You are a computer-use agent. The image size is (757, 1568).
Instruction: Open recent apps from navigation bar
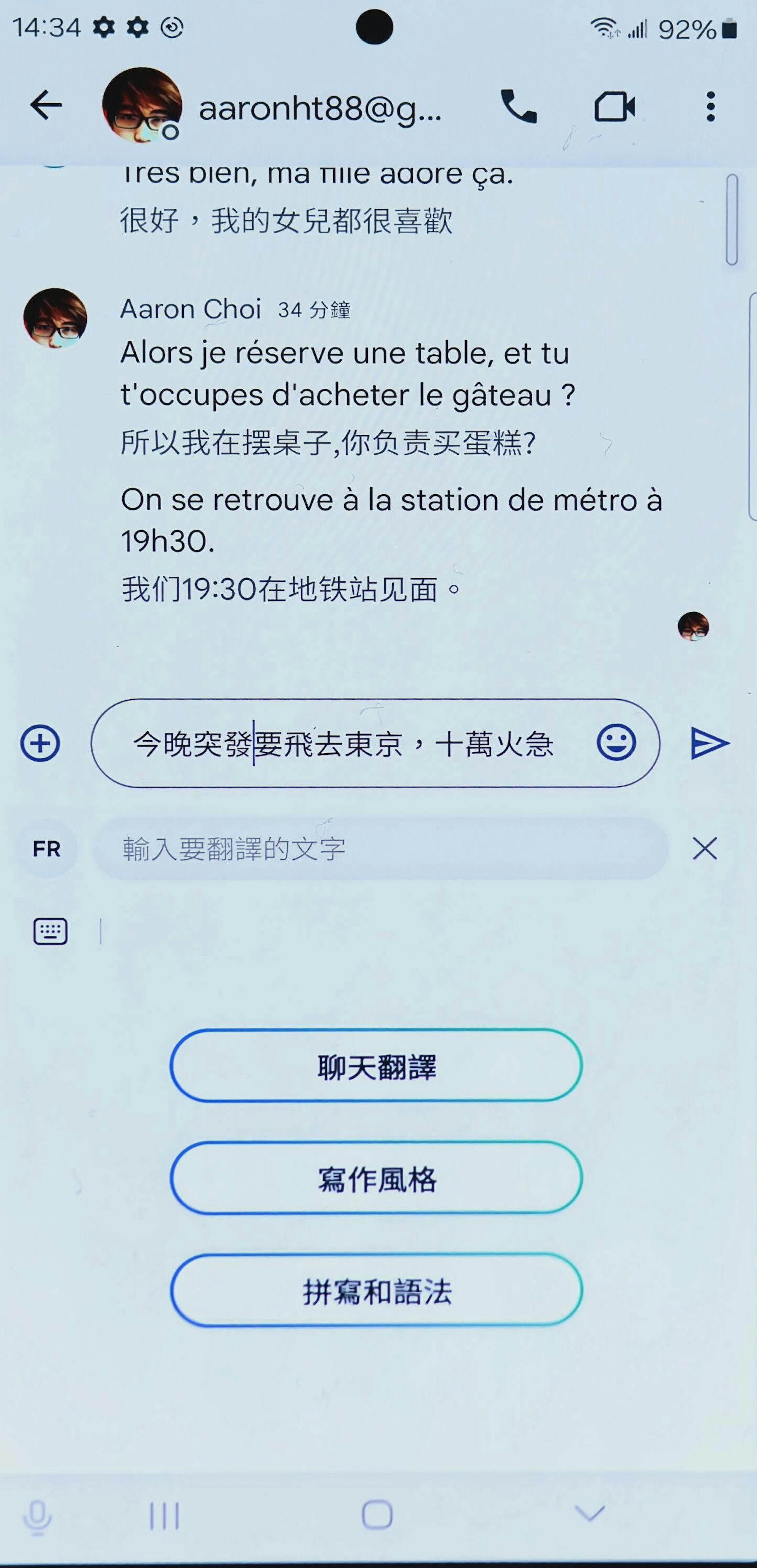(164, 1516)
